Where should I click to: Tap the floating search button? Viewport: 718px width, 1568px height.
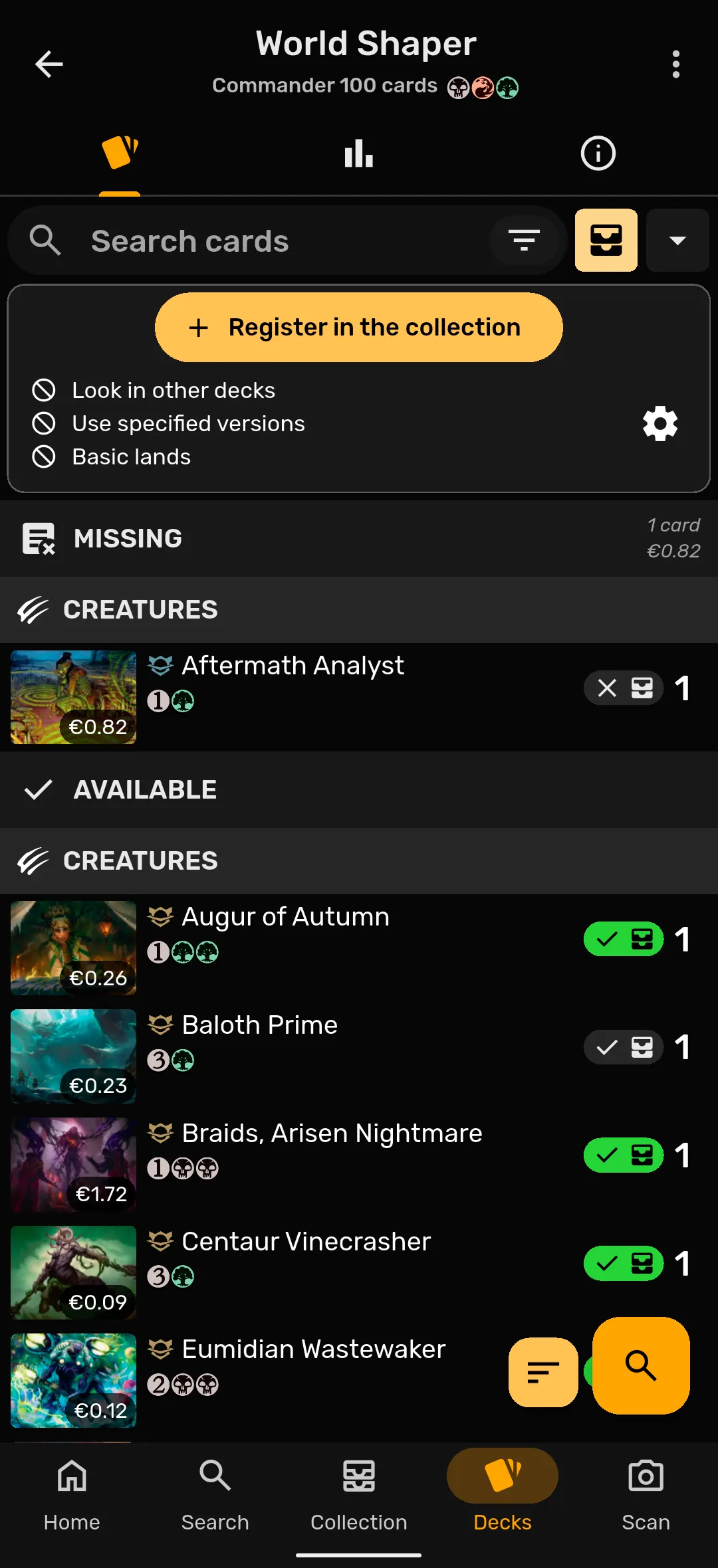[x=640, y=1372]
